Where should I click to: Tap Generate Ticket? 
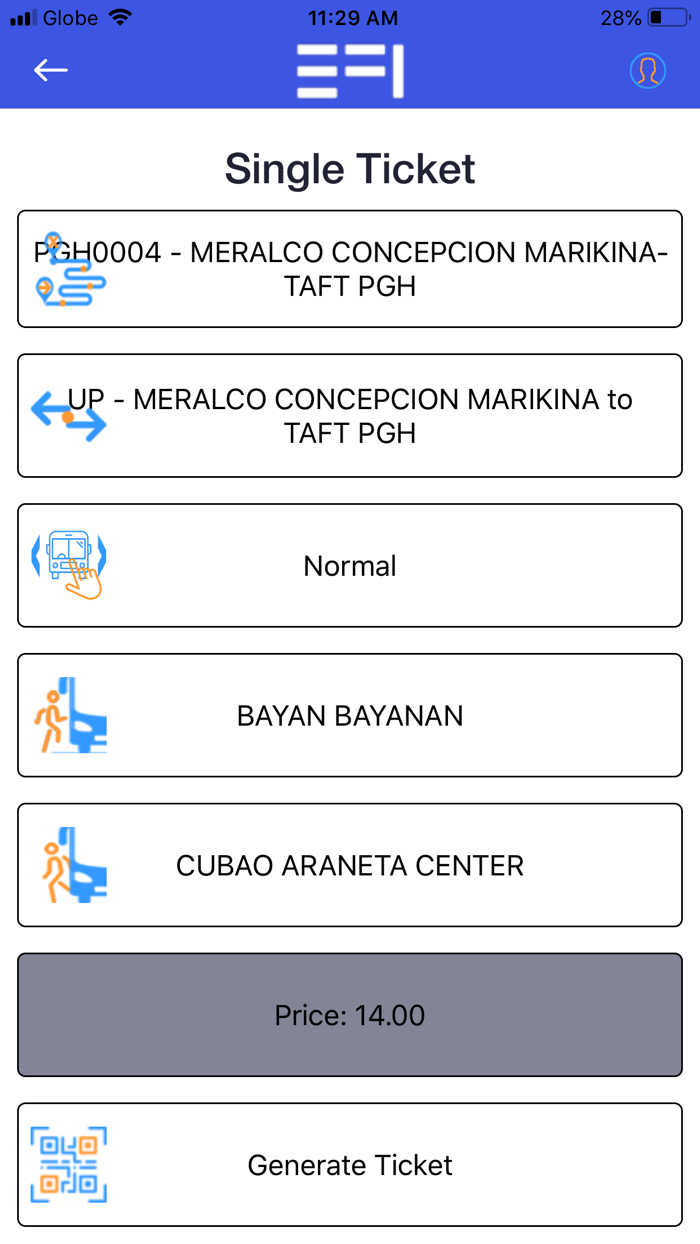click(350, 1165)
